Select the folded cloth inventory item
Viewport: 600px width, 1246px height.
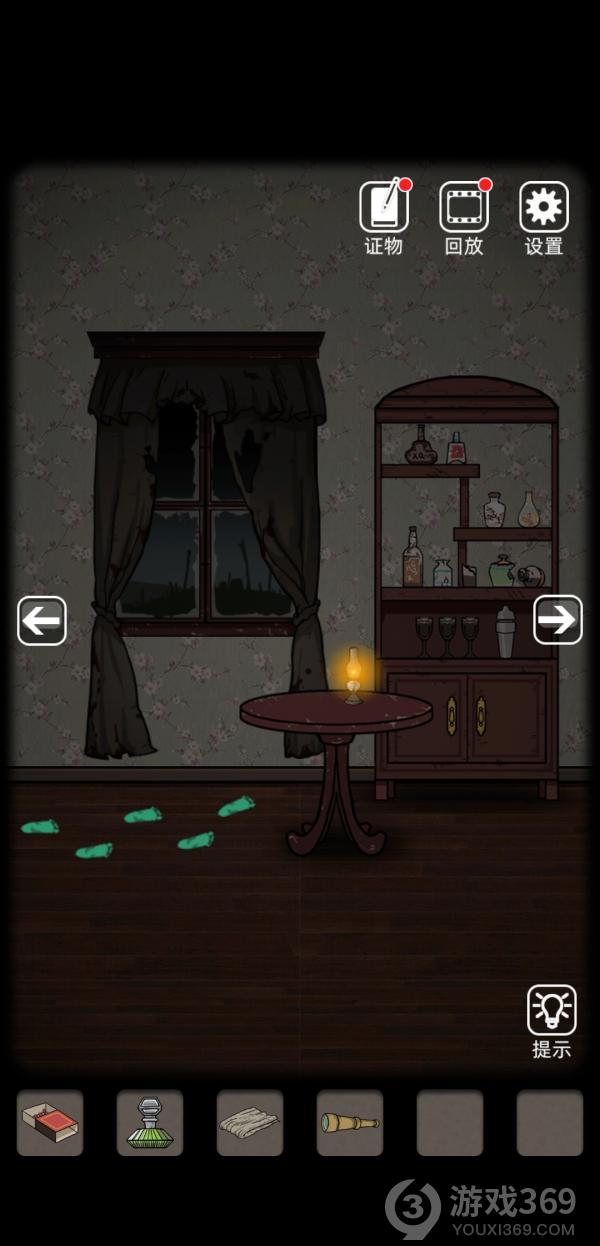250,1122
